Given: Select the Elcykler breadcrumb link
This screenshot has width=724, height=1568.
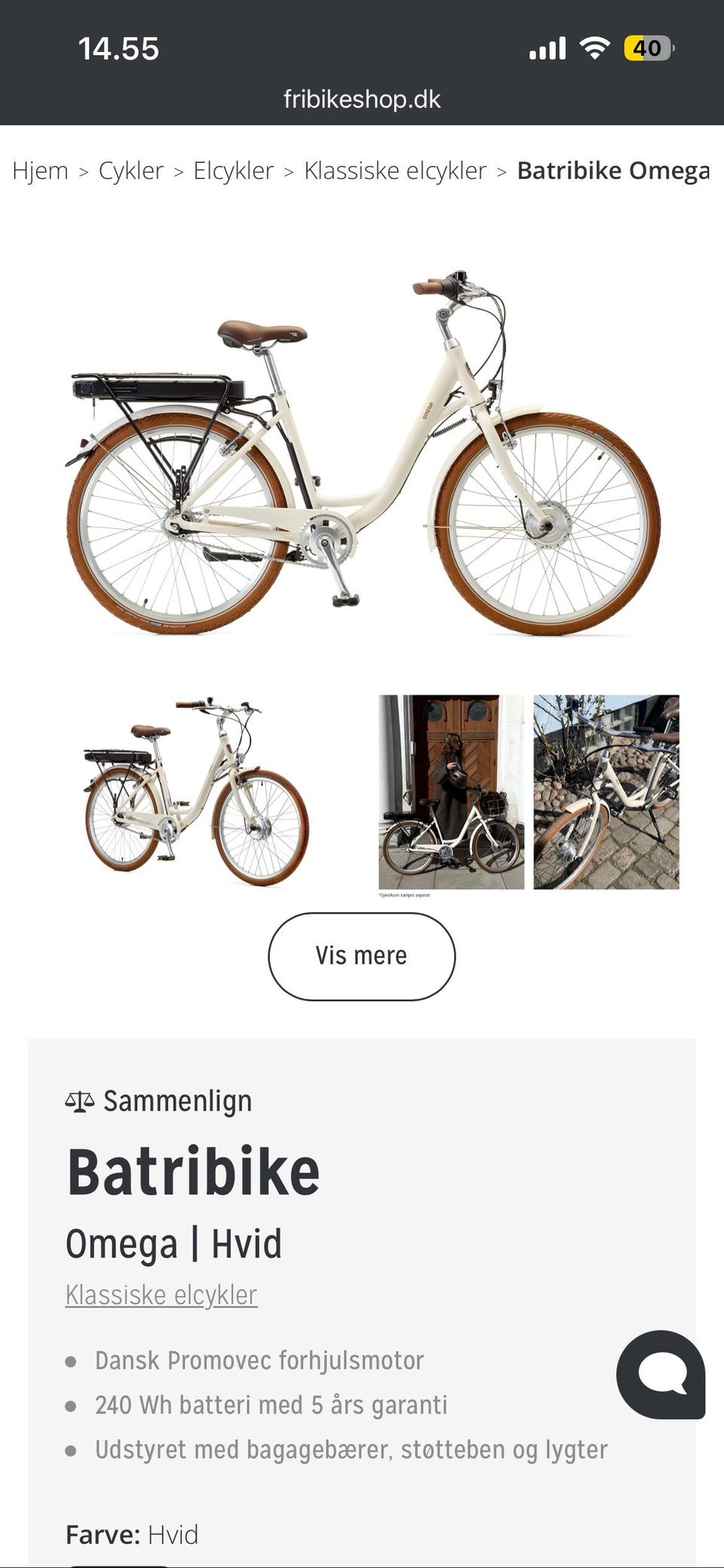Looking at the screenshot, I should [x=233, y=171].
